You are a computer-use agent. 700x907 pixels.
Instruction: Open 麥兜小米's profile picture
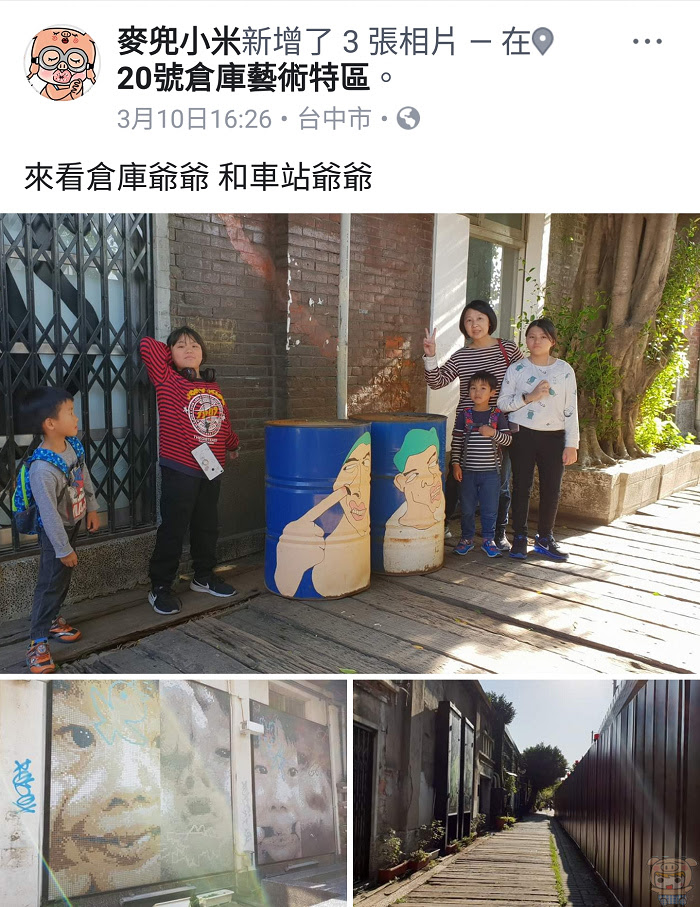tap(61, 63)
